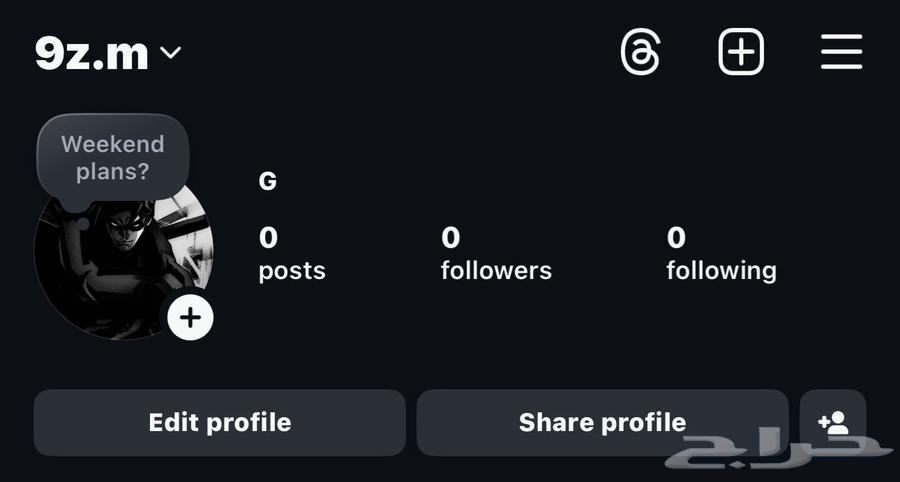Tap Share profile button
This screenshot has width=900, height=482.
click(602, 422)
